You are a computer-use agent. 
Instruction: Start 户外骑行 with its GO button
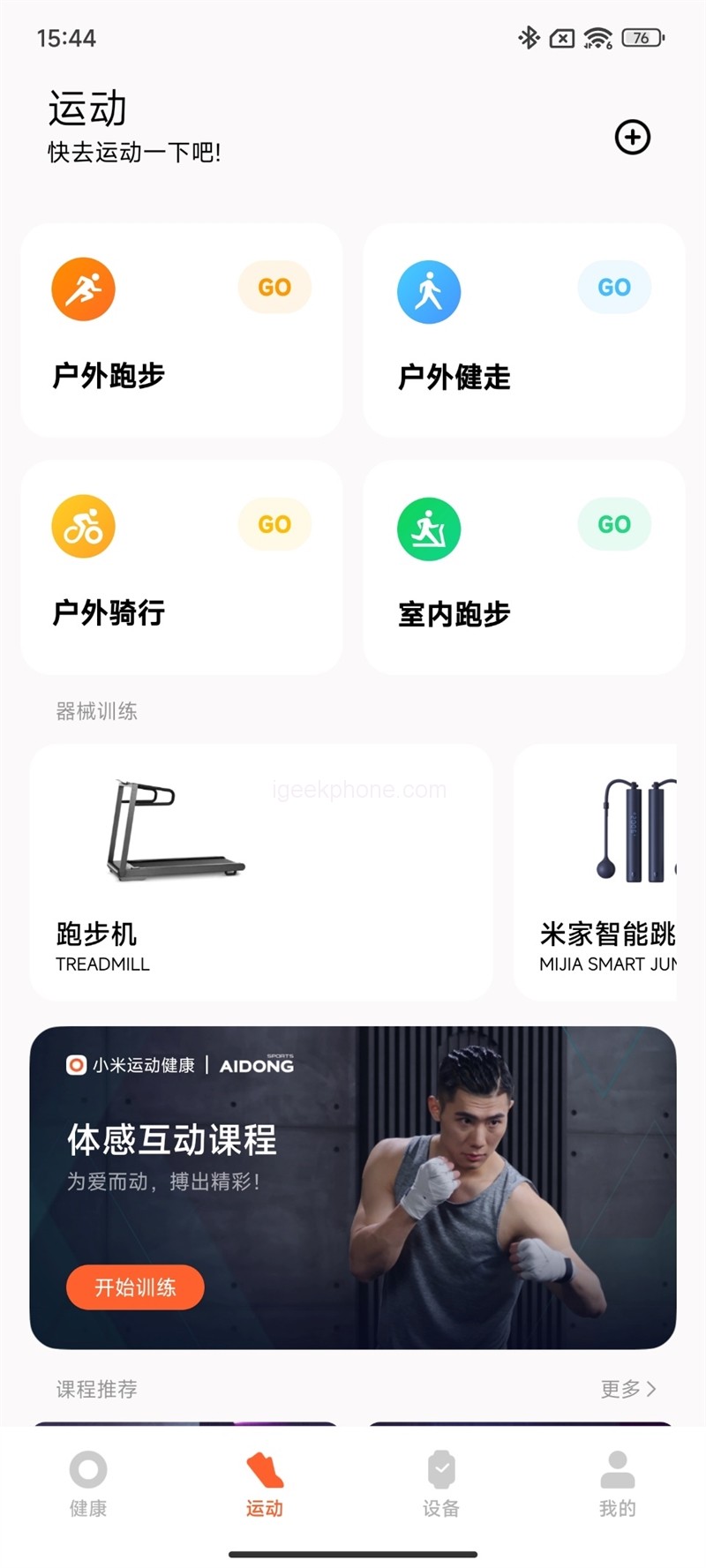coord(274,525)
